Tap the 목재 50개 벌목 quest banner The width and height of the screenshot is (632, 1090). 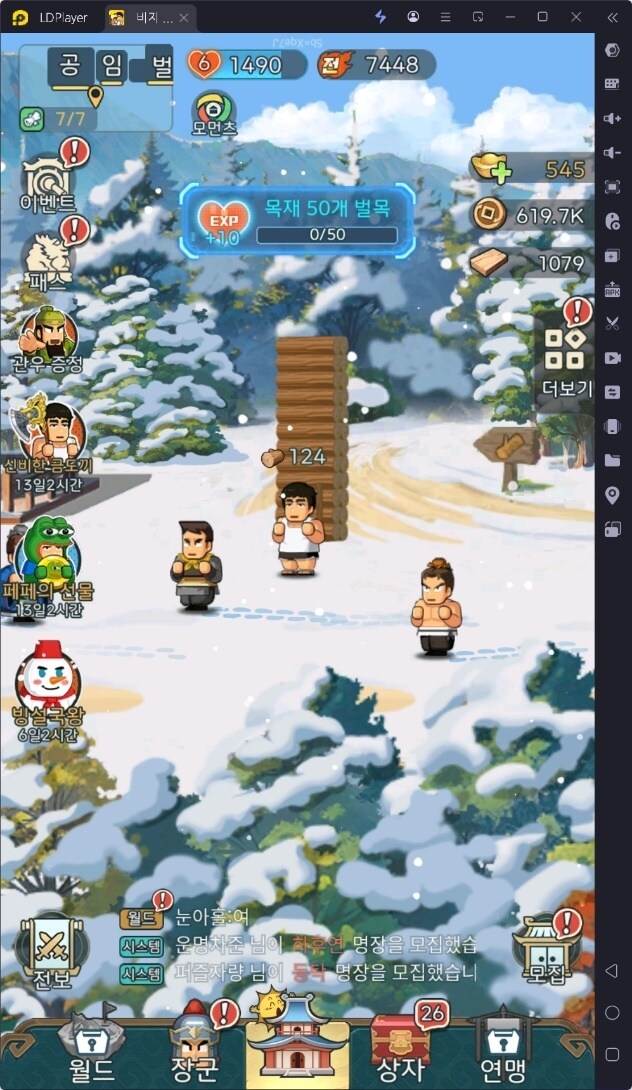[x=298, y=221]
